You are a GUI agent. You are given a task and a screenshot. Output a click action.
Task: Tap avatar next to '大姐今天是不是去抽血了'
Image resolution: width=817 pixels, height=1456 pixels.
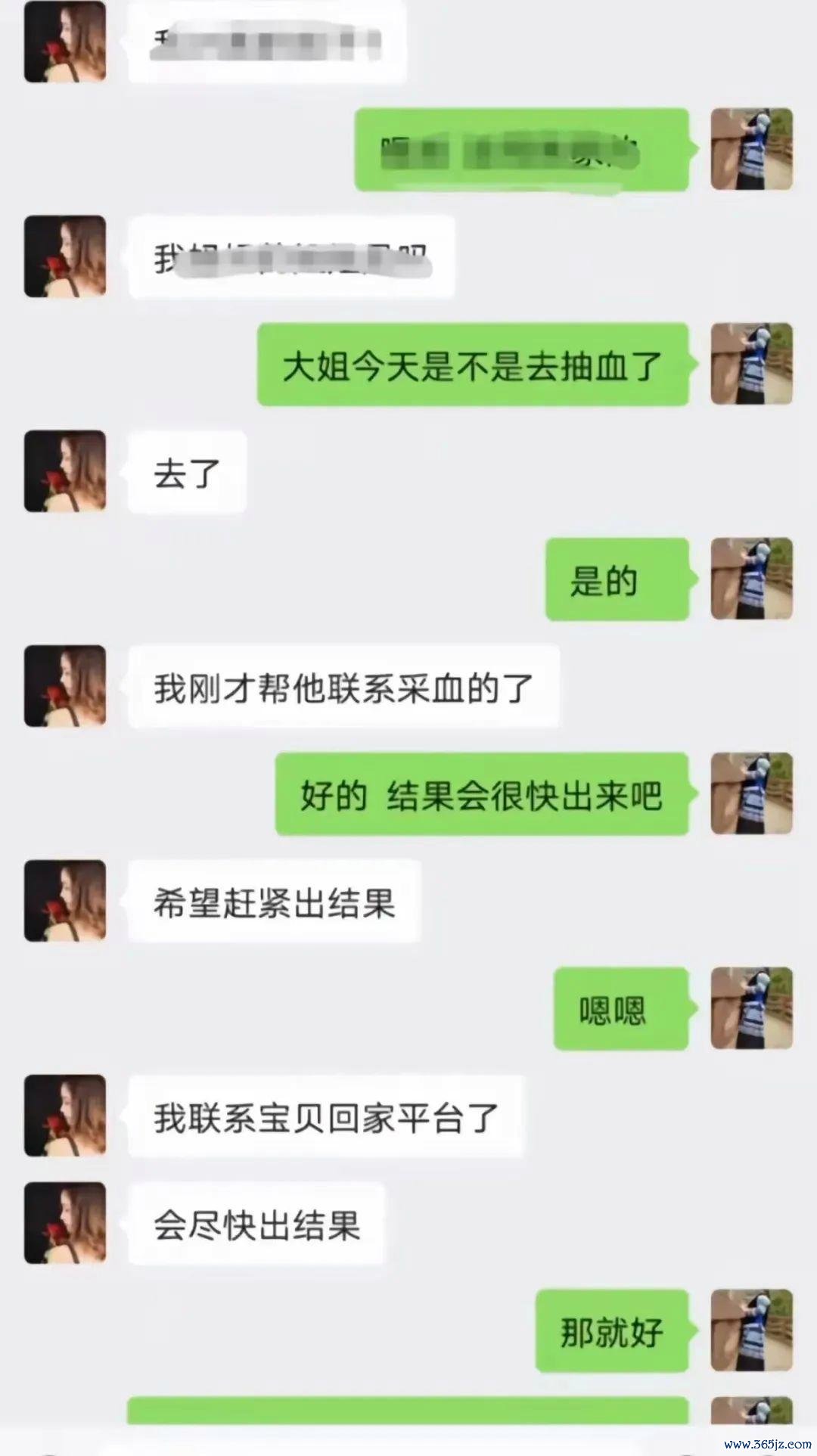[x=751, y=364]
